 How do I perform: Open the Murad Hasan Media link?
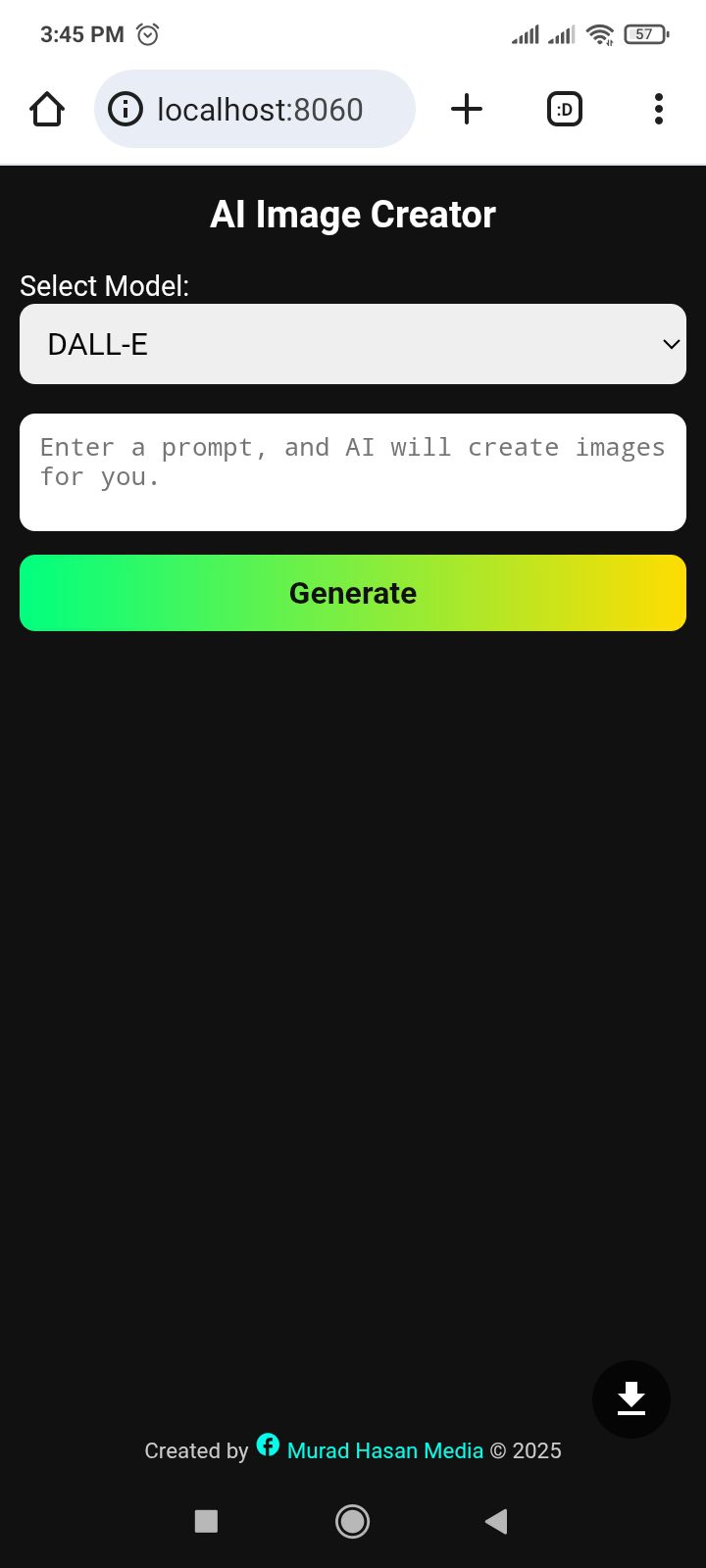384,1450
